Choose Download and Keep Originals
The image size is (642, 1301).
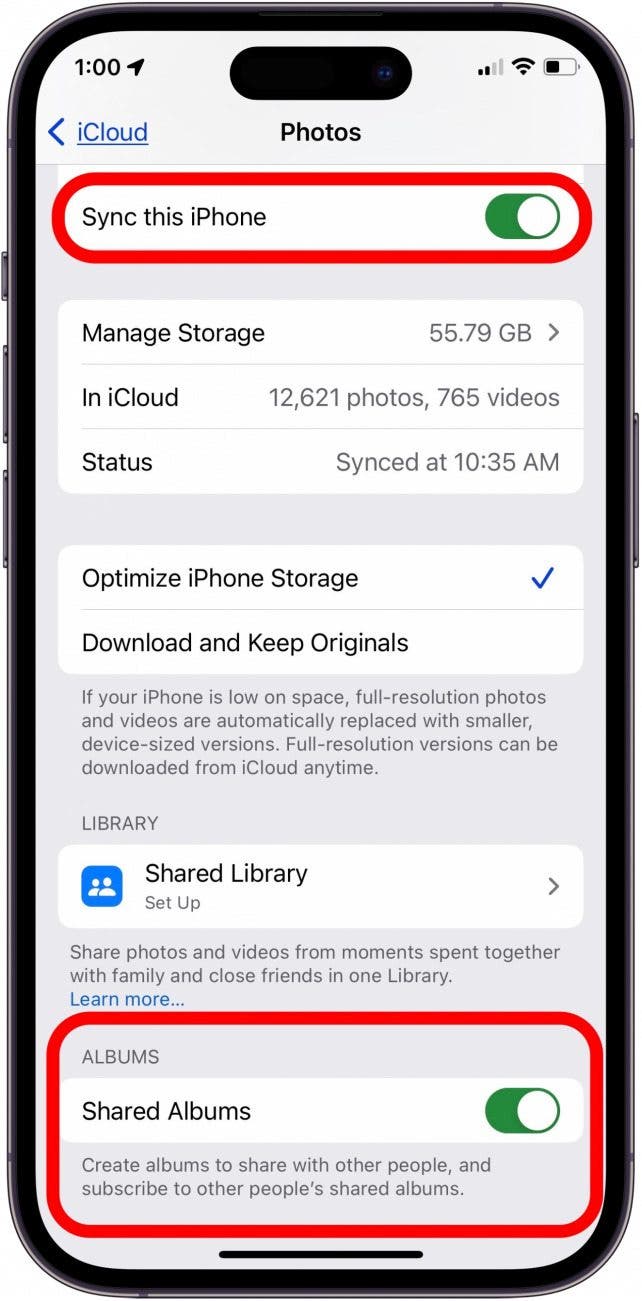320,642
